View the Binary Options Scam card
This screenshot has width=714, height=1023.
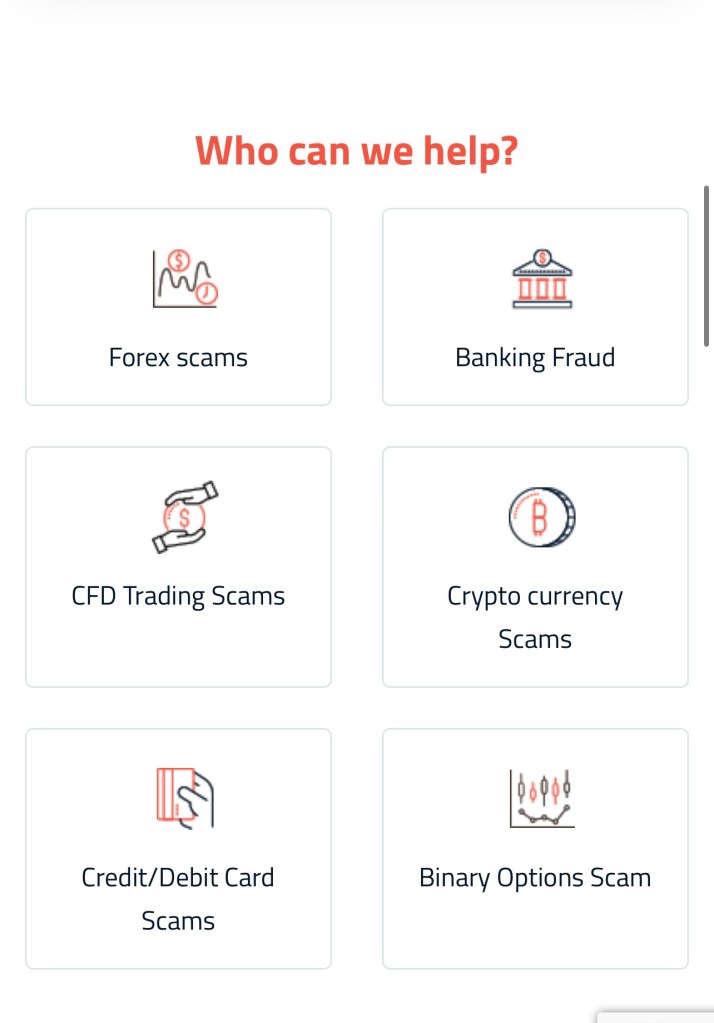pos(535,848)
